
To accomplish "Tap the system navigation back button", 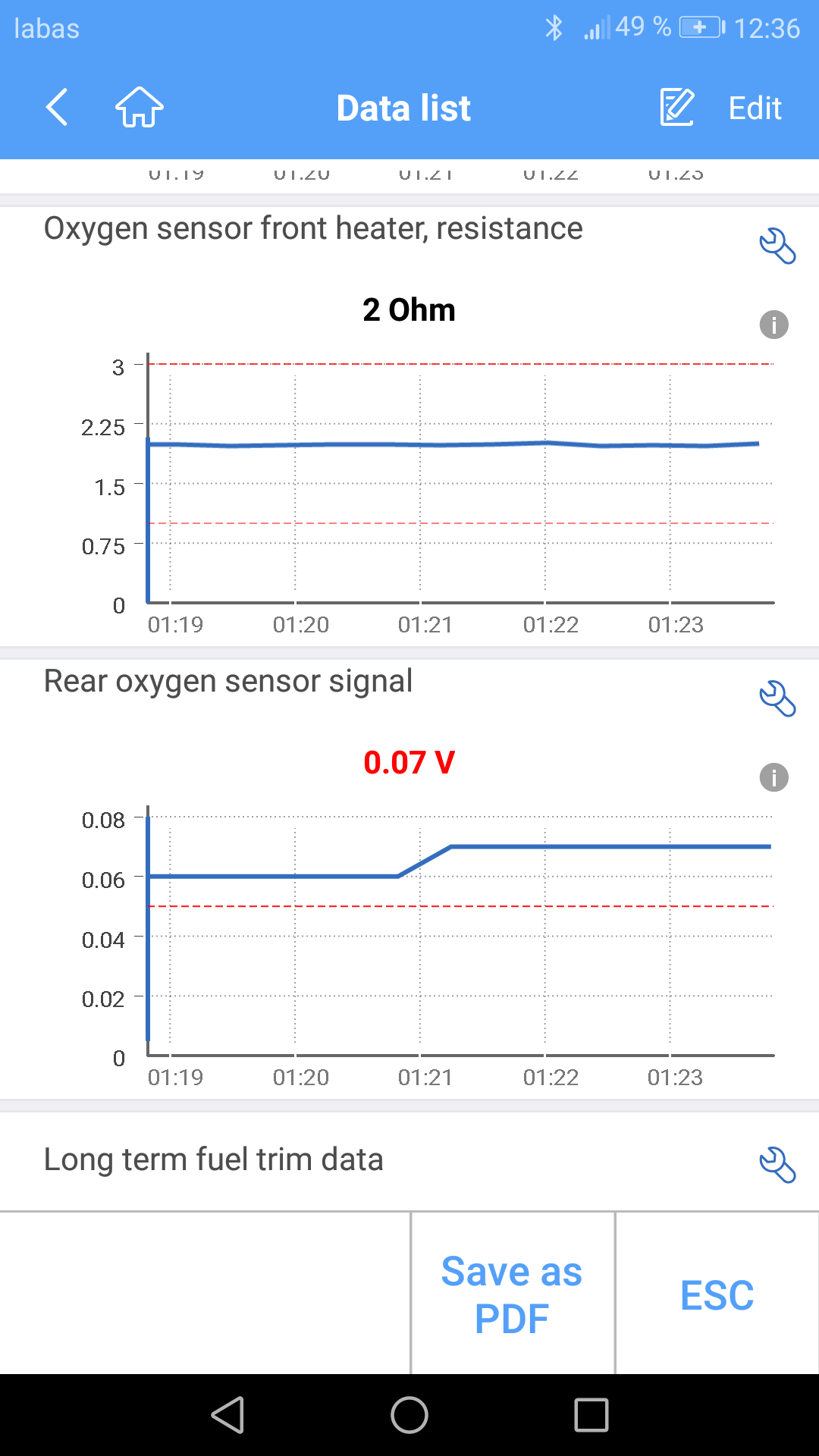I will pos(227,1415).
